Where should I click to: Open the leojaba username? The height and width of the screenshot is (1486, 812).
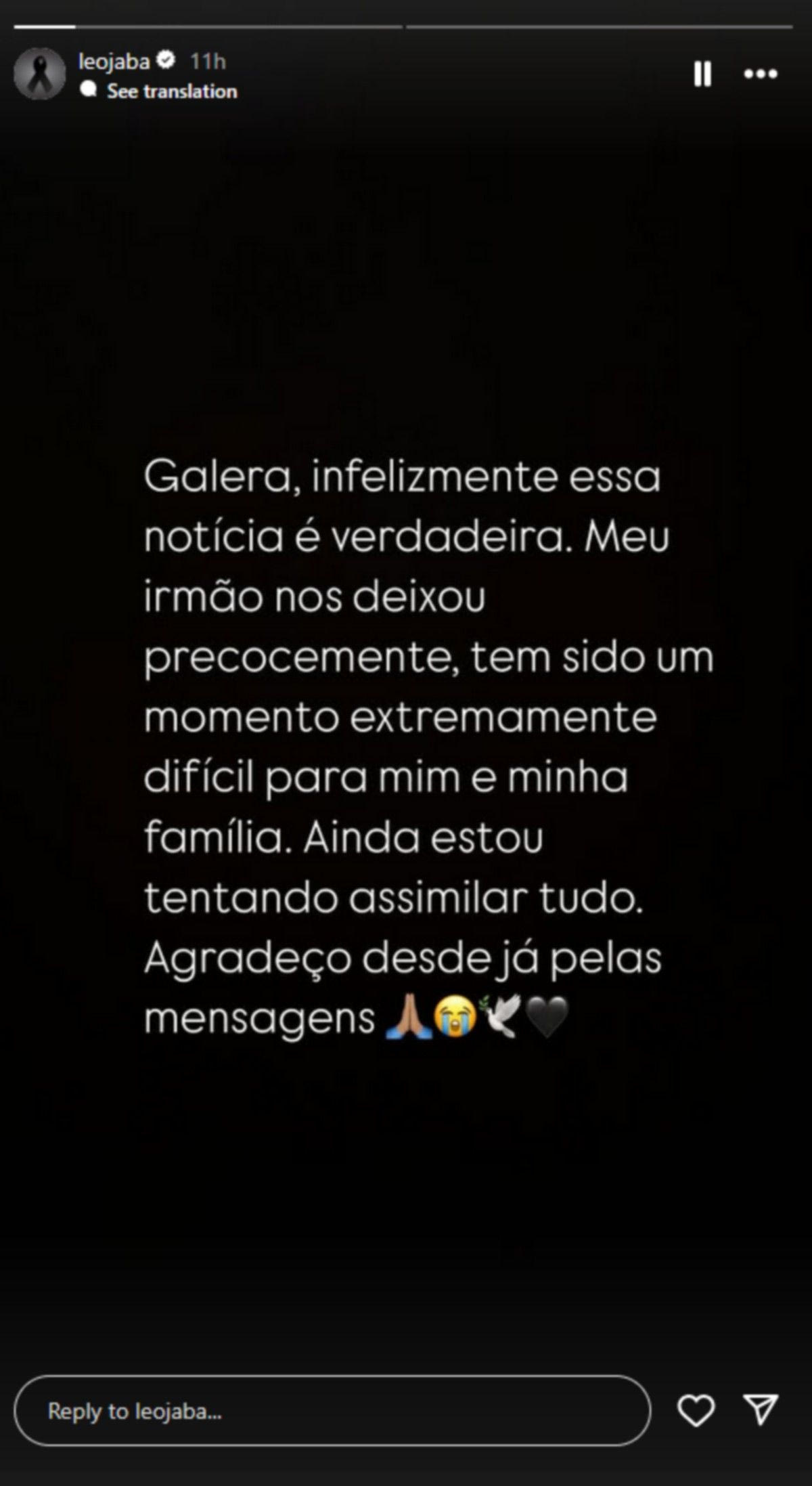114,62
